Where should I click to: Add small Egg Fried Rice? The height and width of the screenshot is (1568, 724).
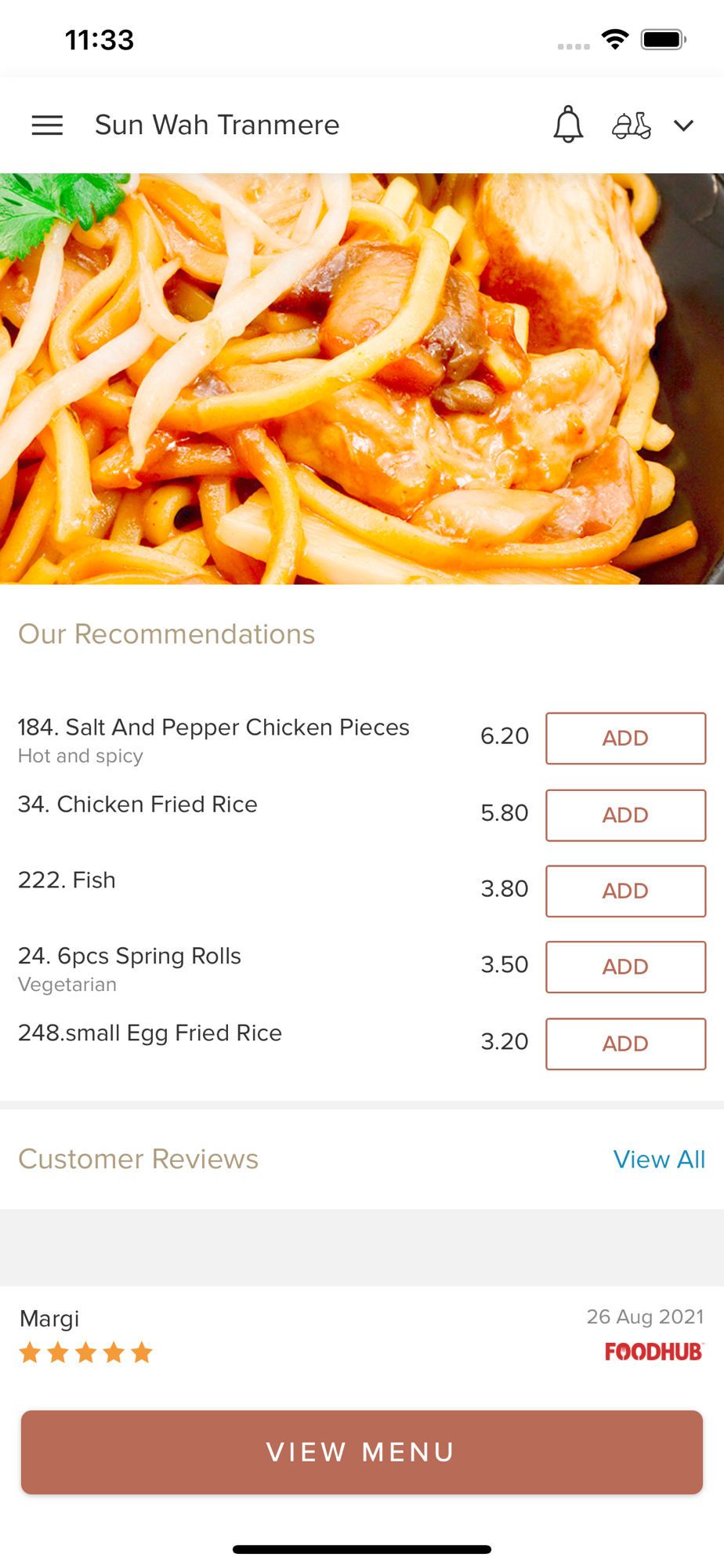click(x=625, y=1044)
